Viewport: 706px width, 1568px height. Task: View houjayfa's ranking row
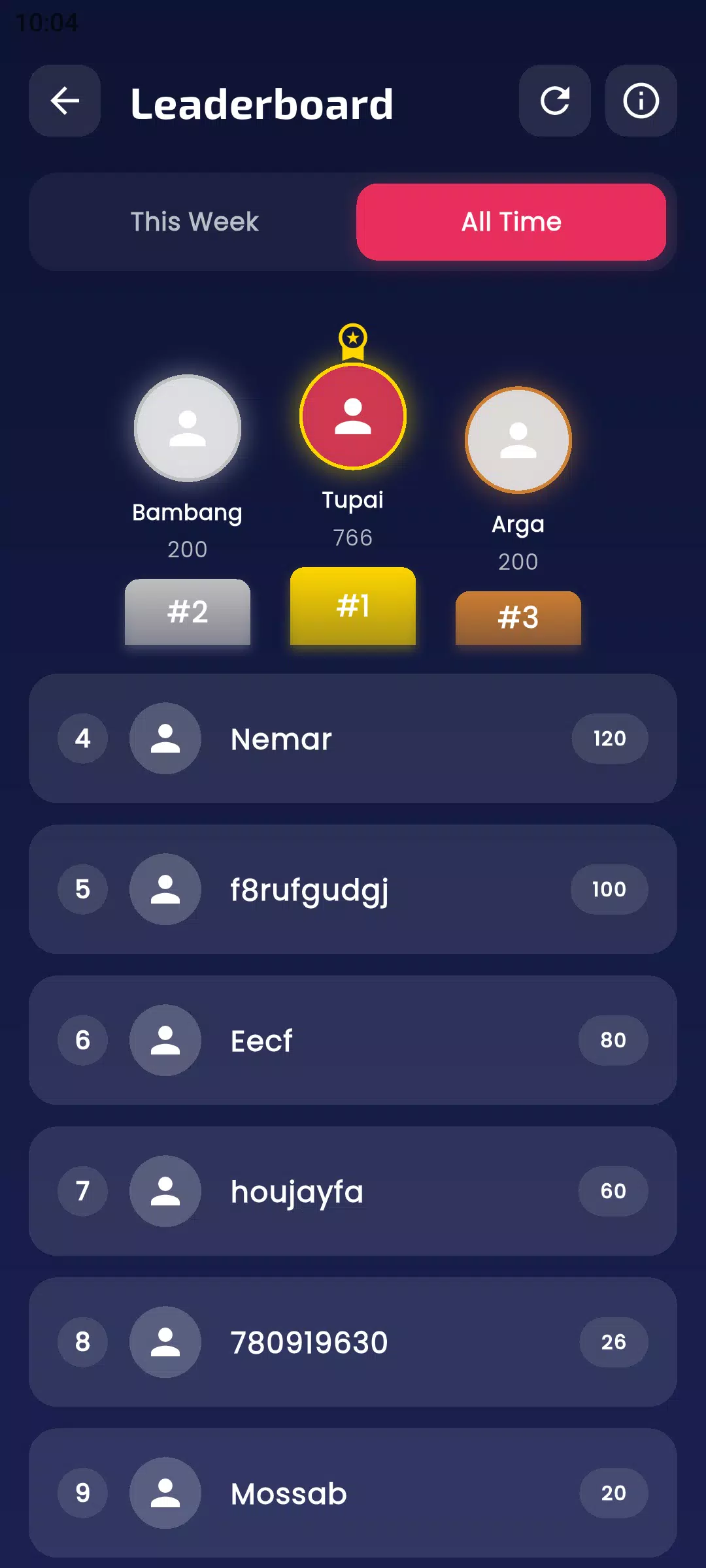[353, 1191]
